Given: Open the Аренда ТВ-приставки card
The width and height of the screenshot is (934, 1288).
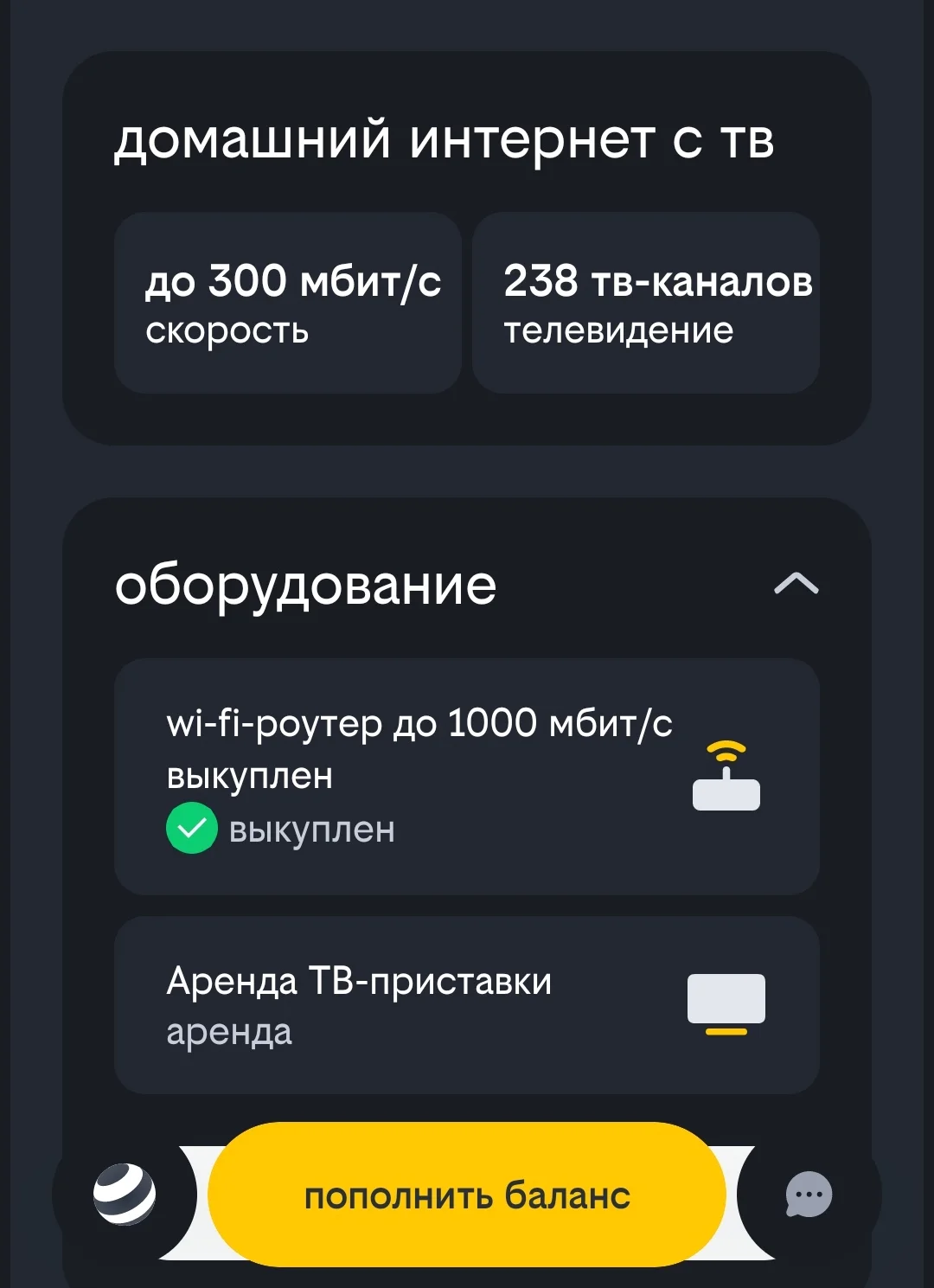Looking at the screenshot, I should tap(467, 1005).
